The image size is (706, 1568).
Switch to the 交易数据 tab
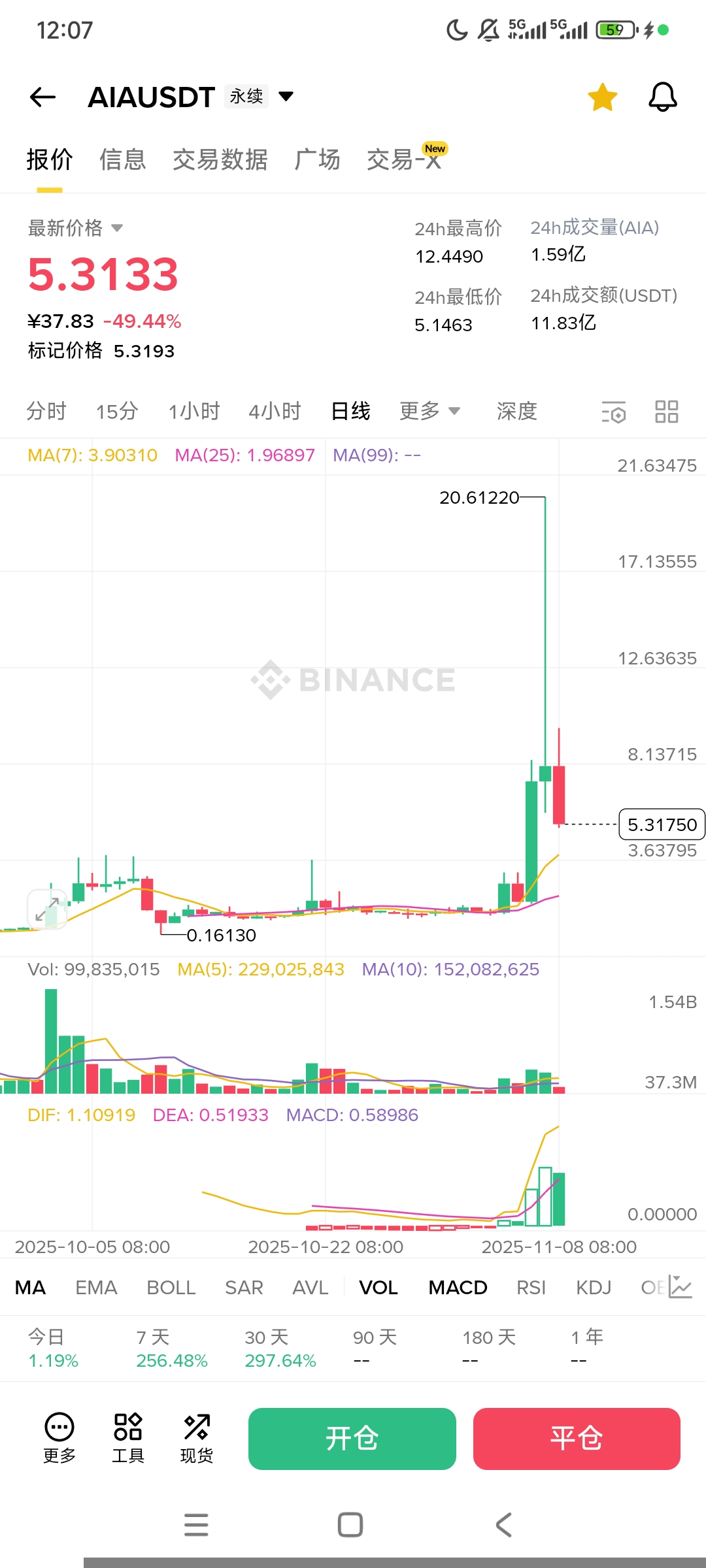click(x=220, y=159)
